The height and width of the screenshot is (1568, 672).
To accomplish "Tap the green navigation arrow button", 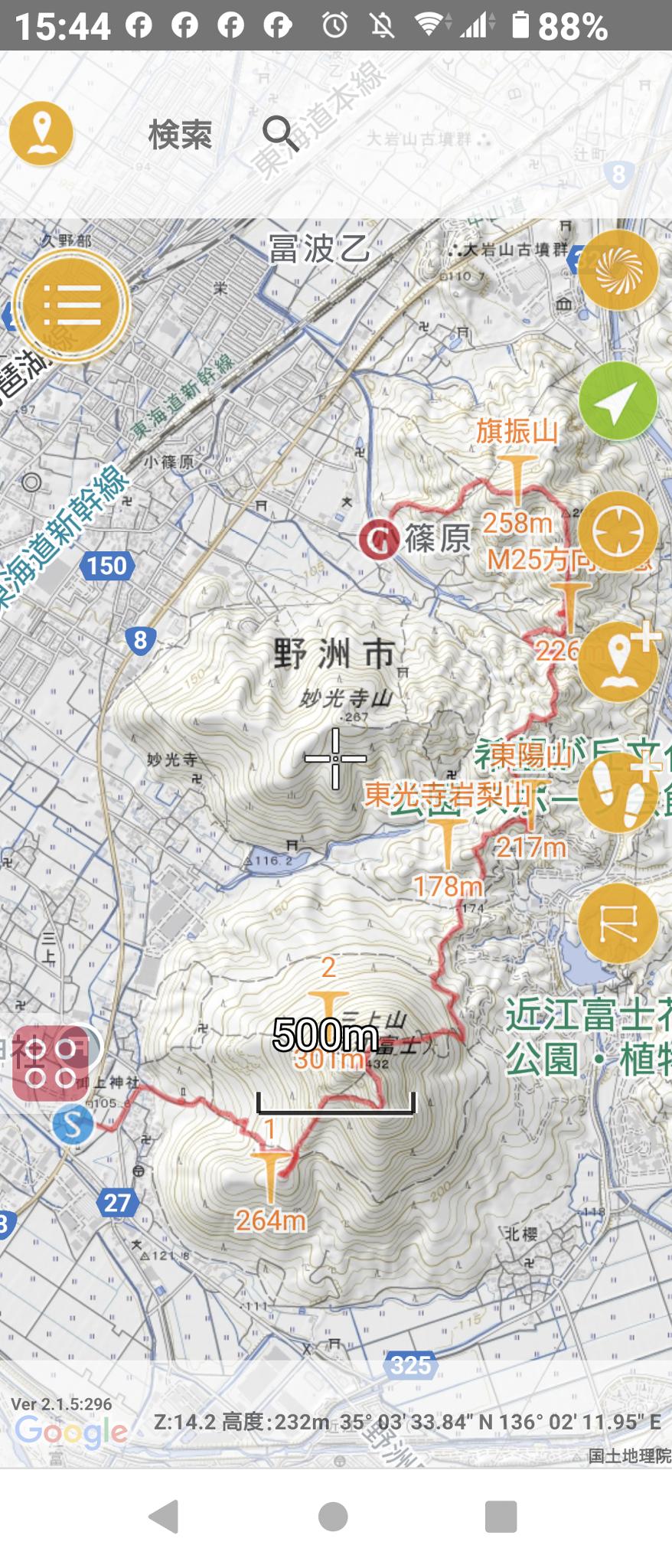I will coord(618,401).
